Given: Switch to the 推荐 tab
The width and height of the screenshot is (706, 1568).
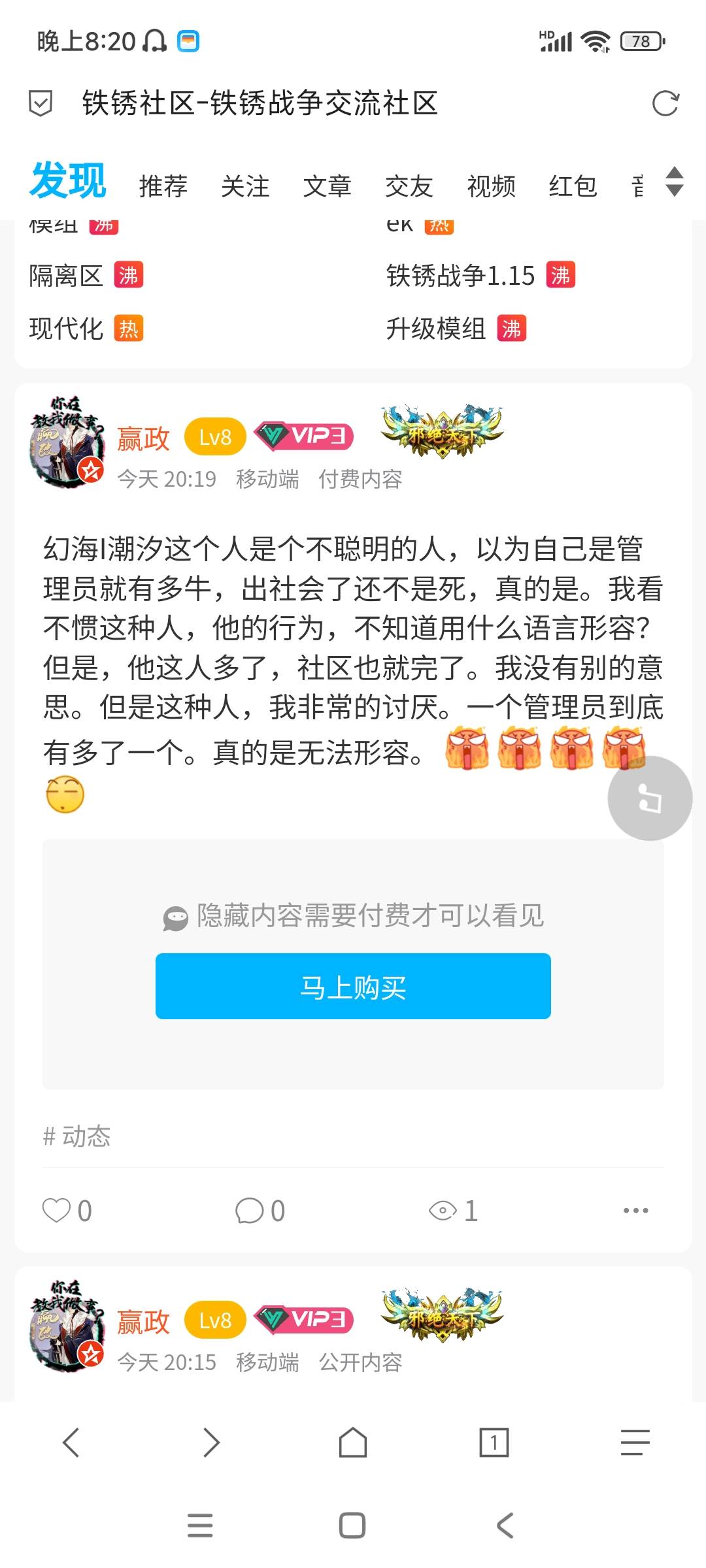Looking at the screenshot, I should tap(163, 186).
